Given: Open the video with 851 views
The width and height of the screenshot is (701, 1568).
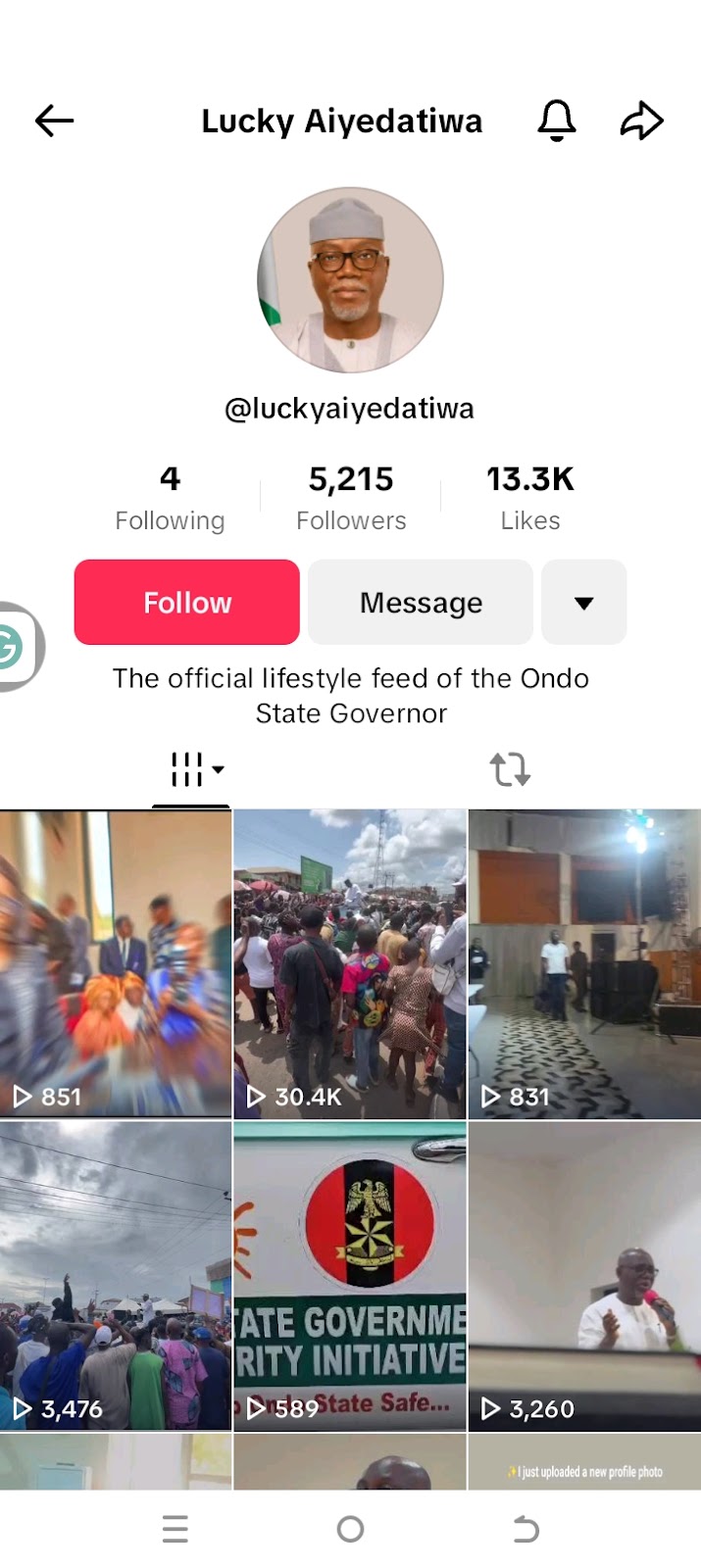Looking at the screenshot, I should [x=116, y=963].
